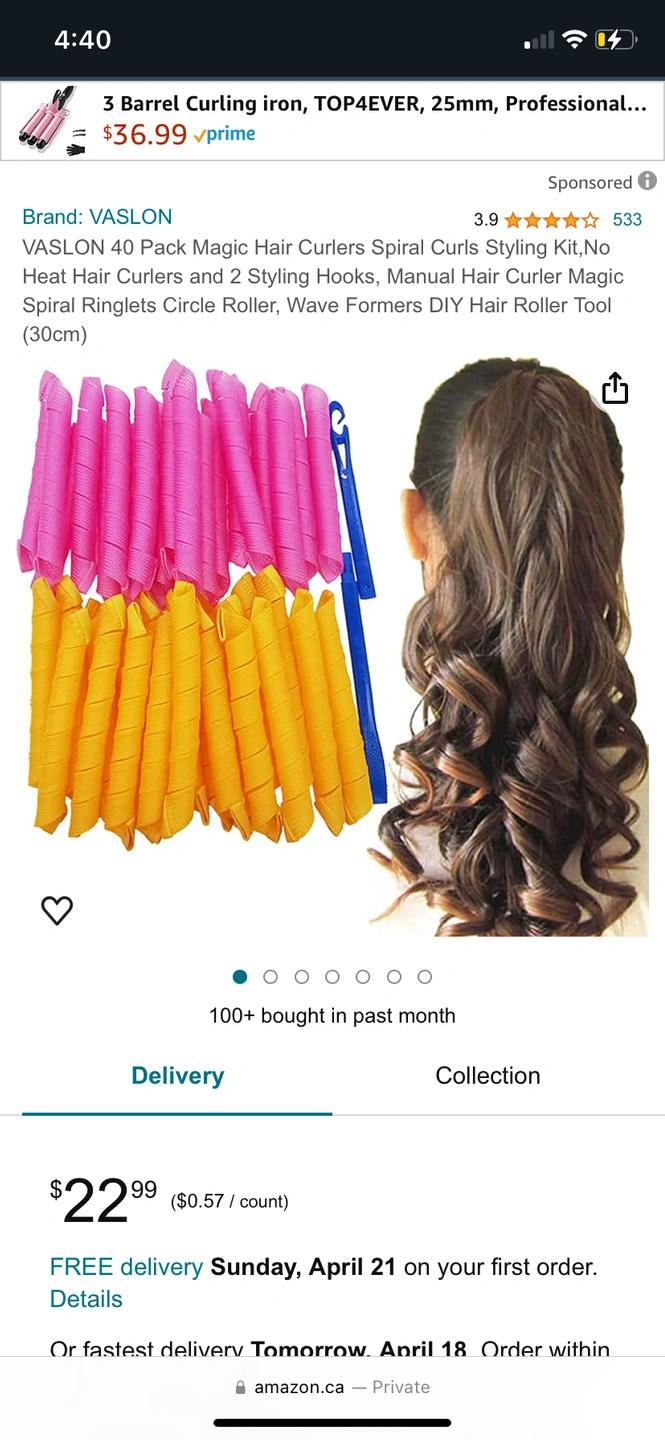The image size is (665, 1440).
Task: Open the delivery Details link
Action: pyautogui.click(x=86, y=1299)
